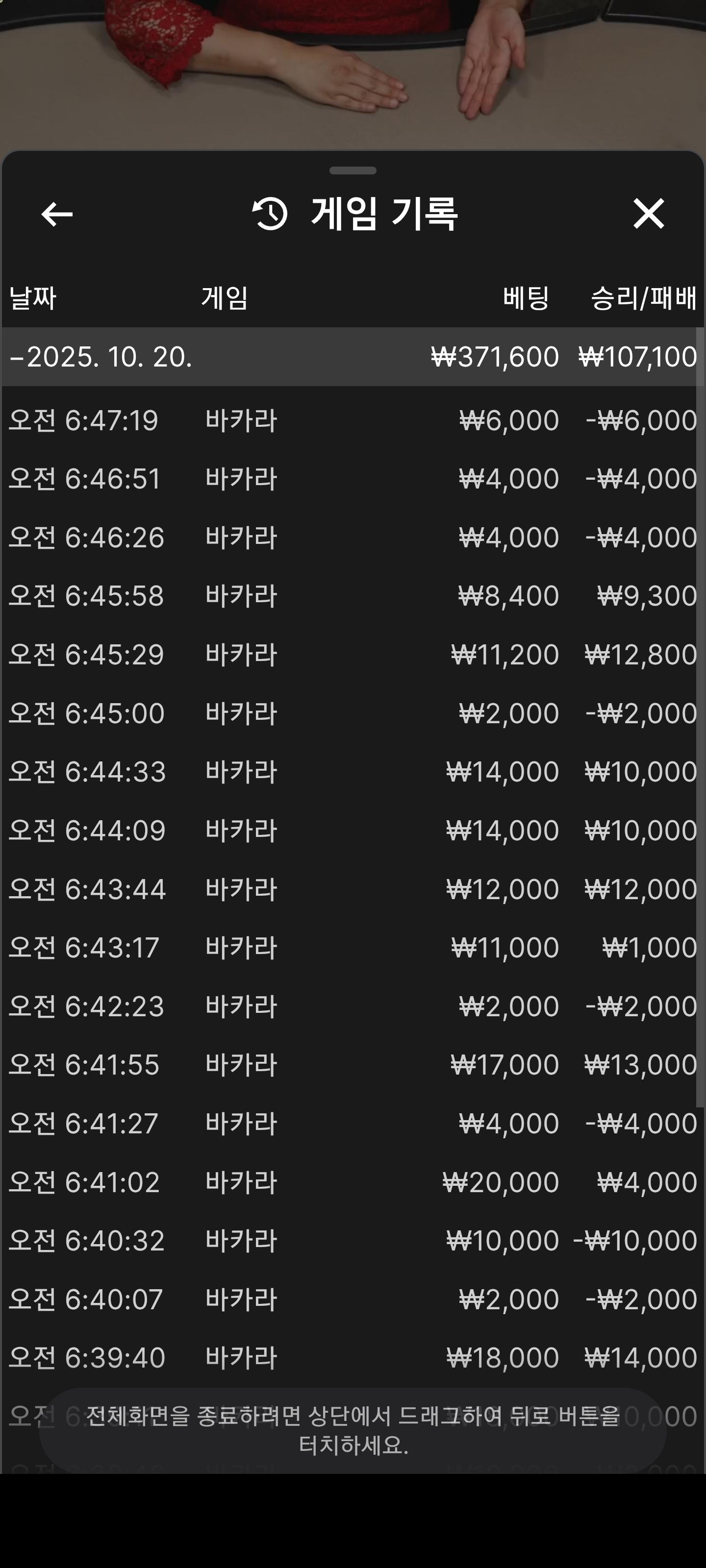Close the 게임 기록 panel

648,214
